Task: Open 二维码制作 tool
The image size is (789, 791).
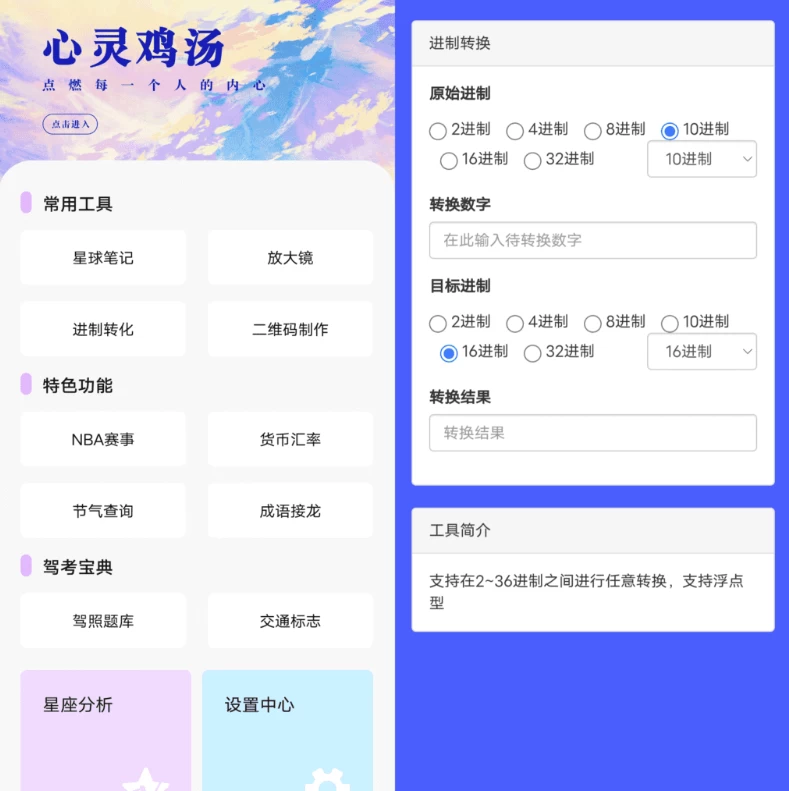Action: [x=290, y=329]
